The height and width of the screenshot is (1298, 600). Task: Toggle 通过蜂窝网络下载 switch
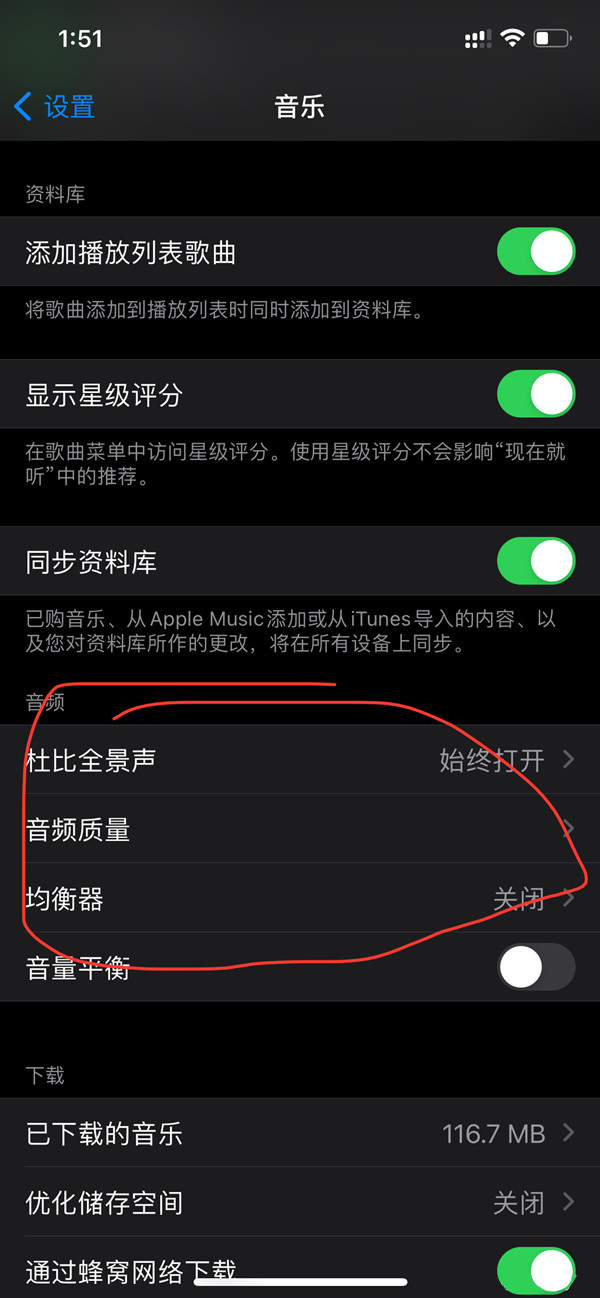point(536,1270)
